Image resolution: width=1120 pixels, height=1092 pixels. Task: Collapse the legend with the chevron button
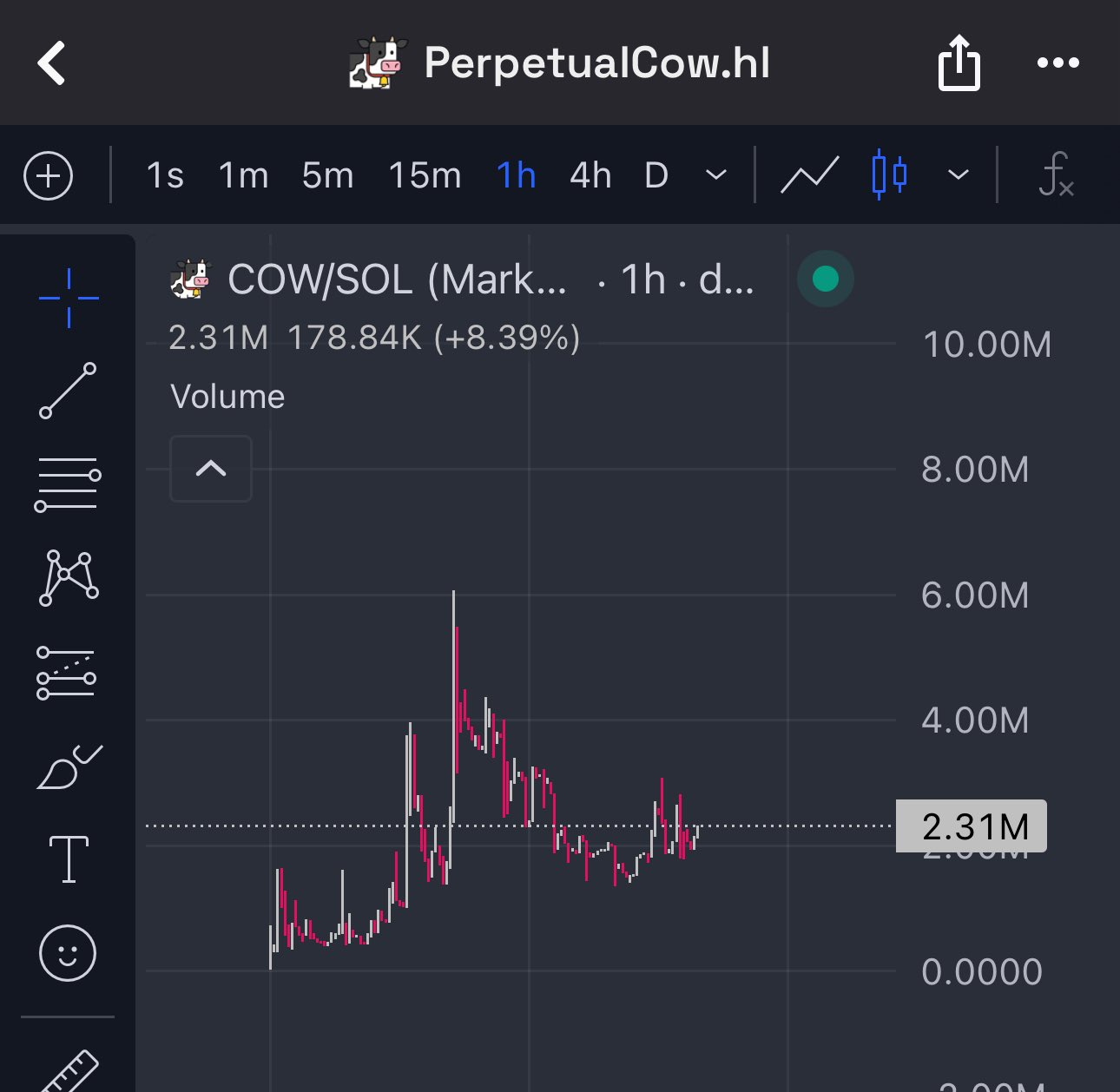coord(211,469)
